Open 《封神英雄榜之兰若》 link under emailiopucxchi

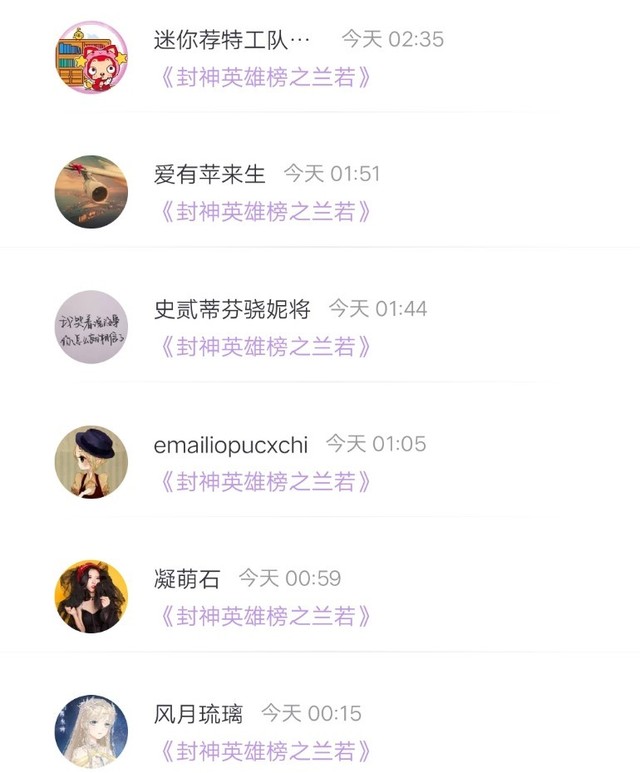265,482
